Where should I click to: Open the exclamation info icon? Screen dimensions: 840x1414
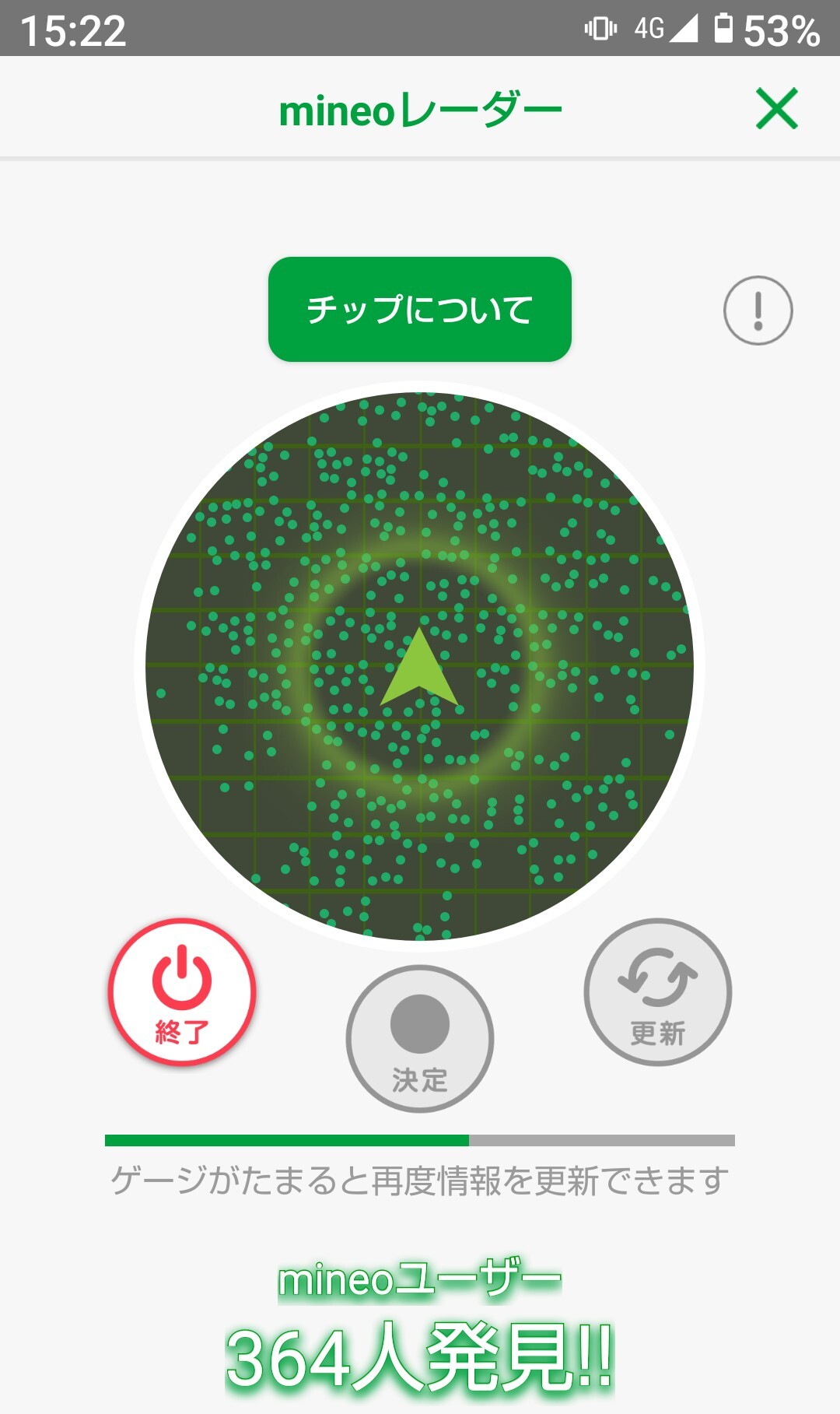758,311
